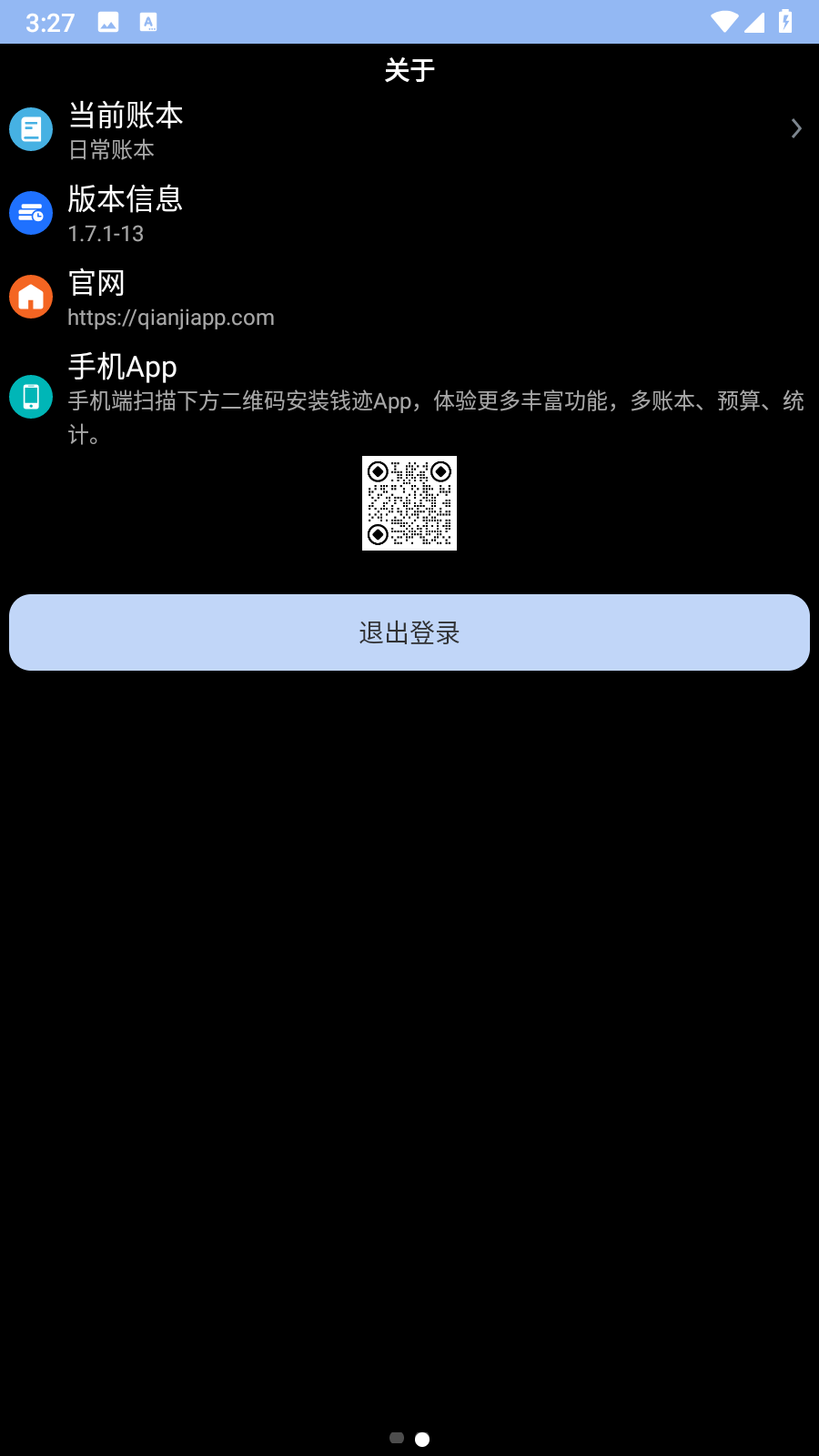Select the left page indicator dot
Image resolution: width=819 pixels, height=1456 pixels.
[x=397, y=1438]
